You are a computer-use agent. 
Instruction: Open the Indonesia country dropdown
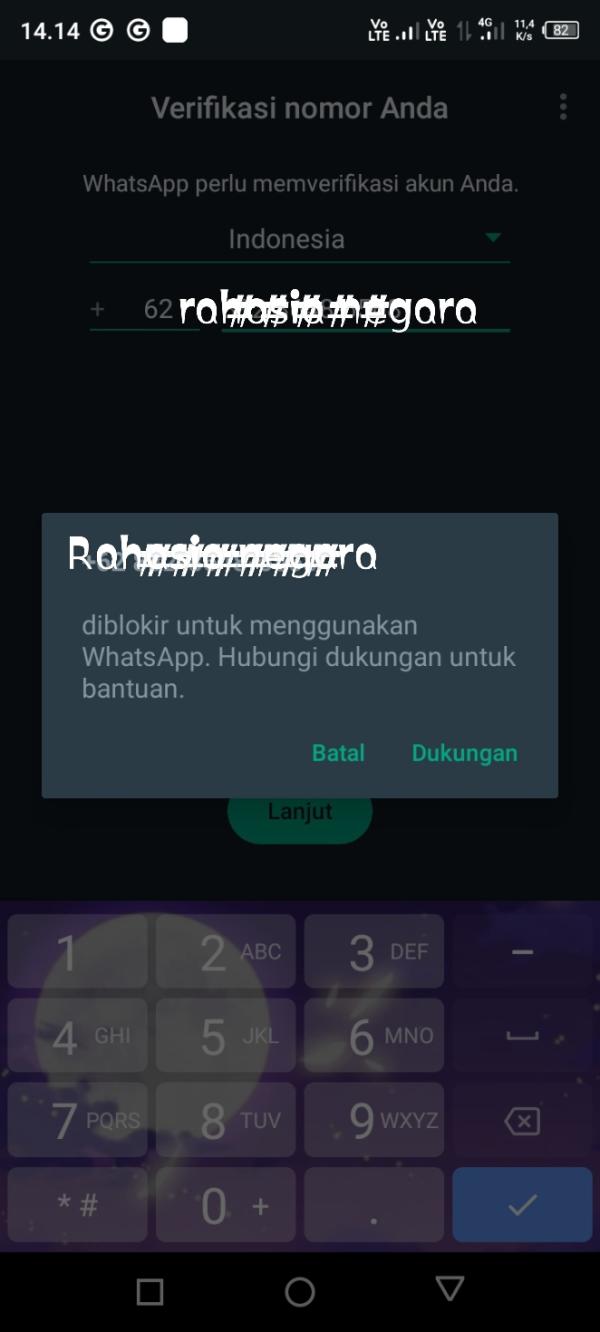300,239
